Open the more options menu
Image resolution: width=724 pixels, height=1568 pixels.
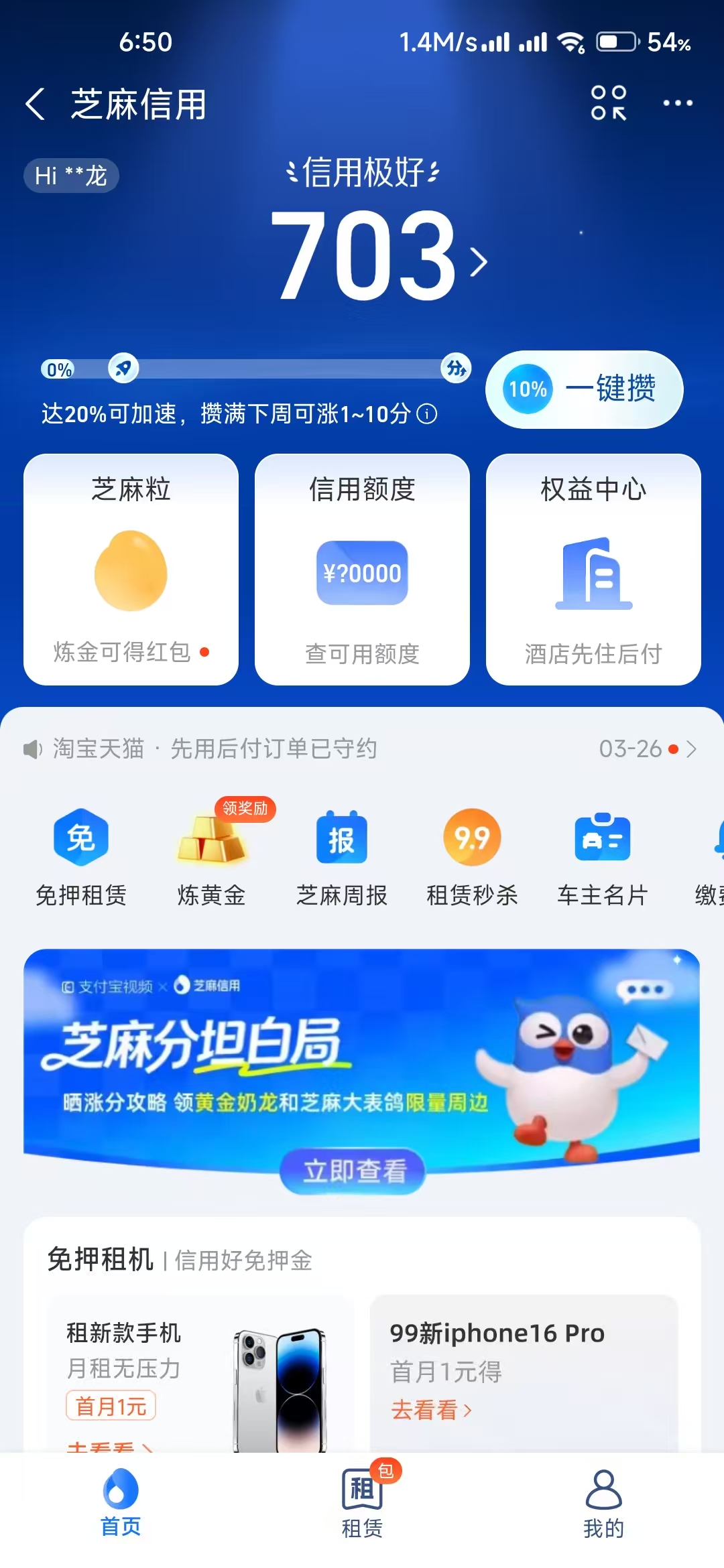click(x=677, y=103)
